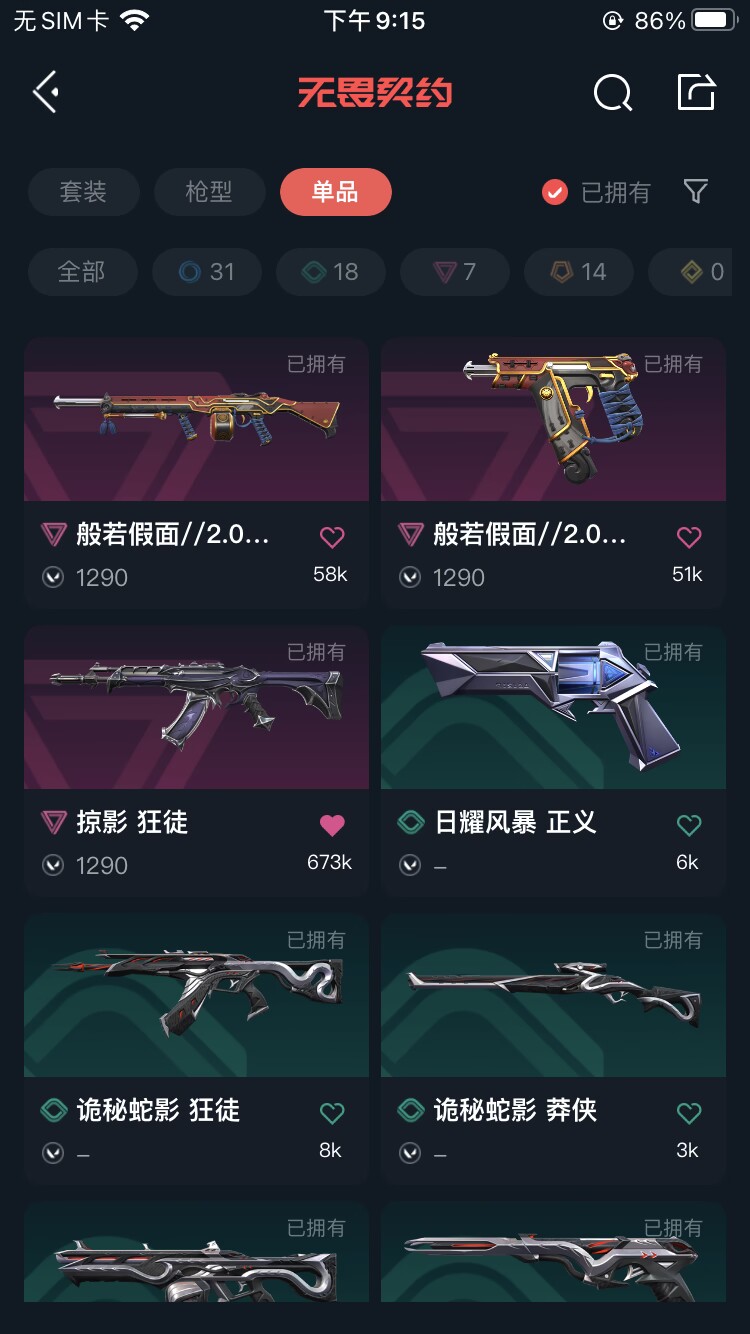Open the 掠影 狂徒 skin card
Image resolution: width=750 pixels, height=1334 pixels.
click(x=196, y=761)
